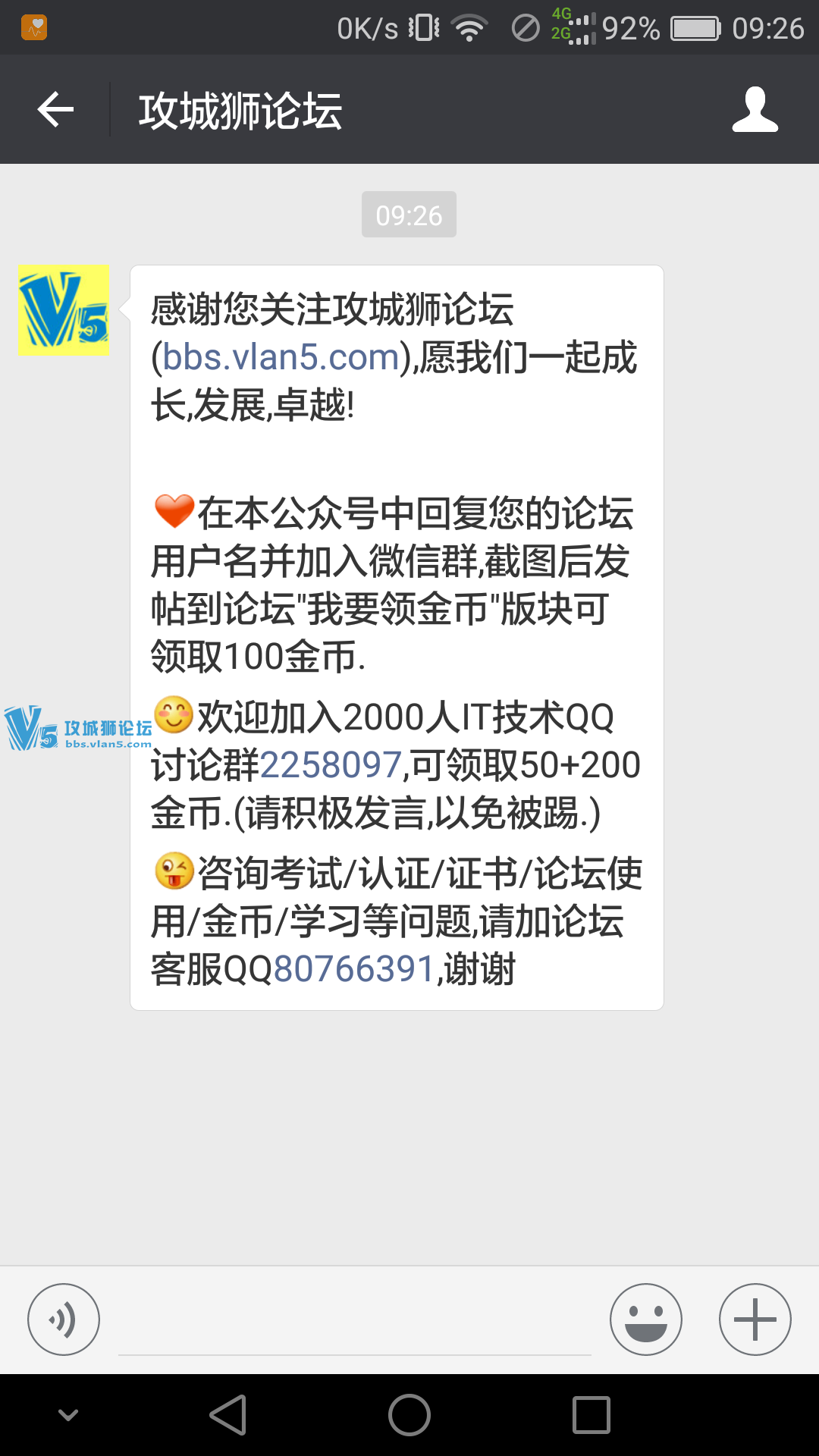Focus the message text field
This screenshot has height=1456, width=819.
pos(355,1323)
